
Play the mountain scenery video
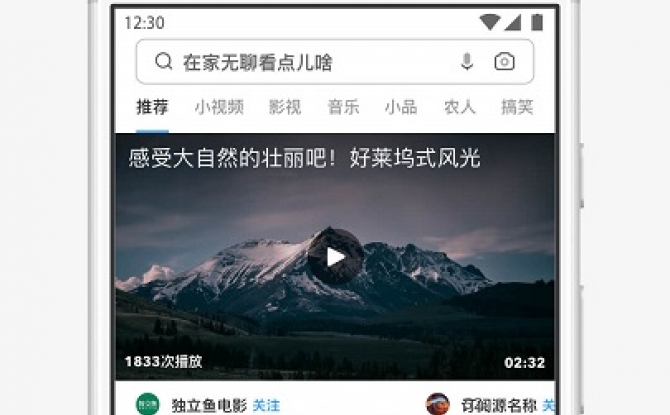tap(335, 257)
